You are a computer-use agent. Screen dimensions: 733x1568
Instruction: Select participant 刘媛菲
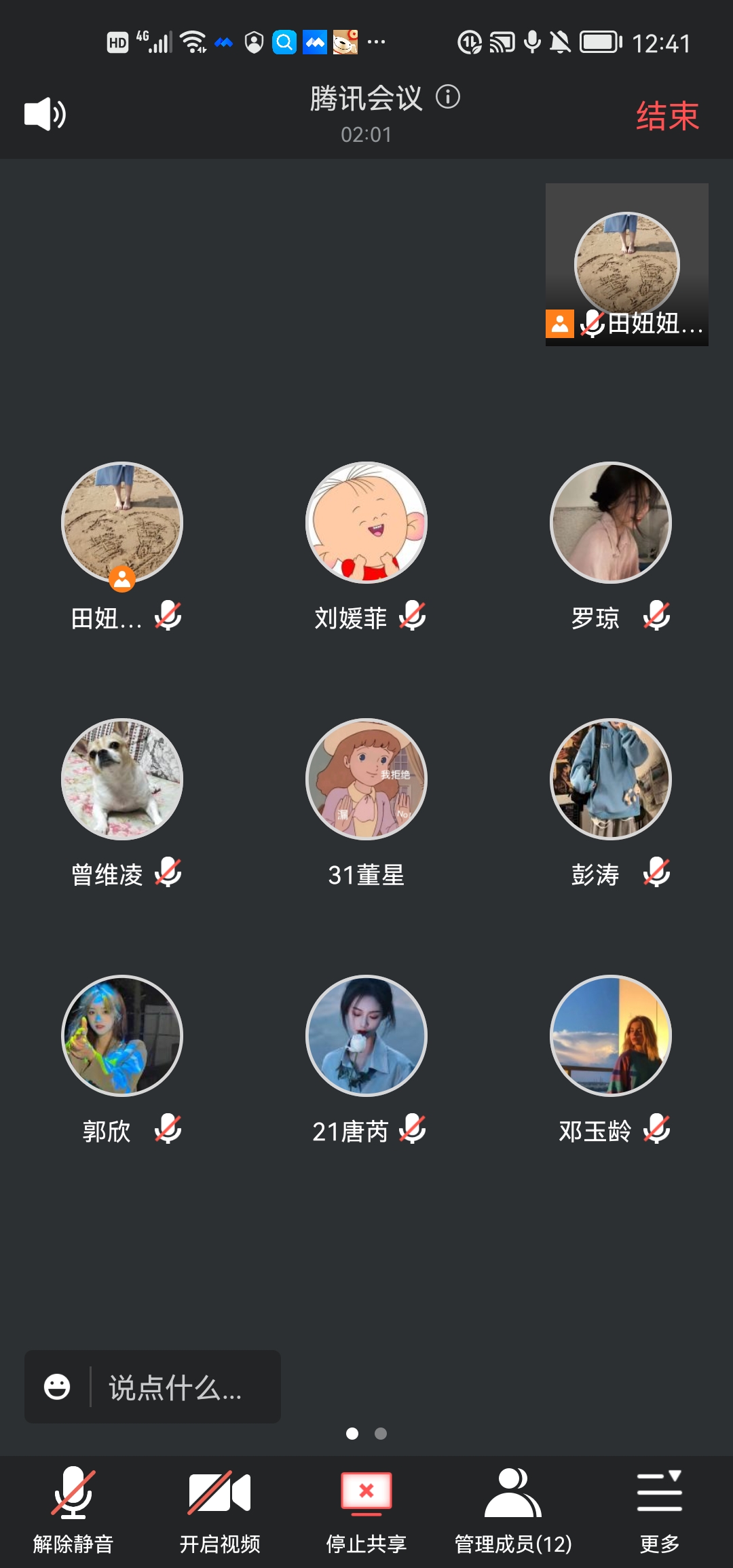(x=366, y=523)
